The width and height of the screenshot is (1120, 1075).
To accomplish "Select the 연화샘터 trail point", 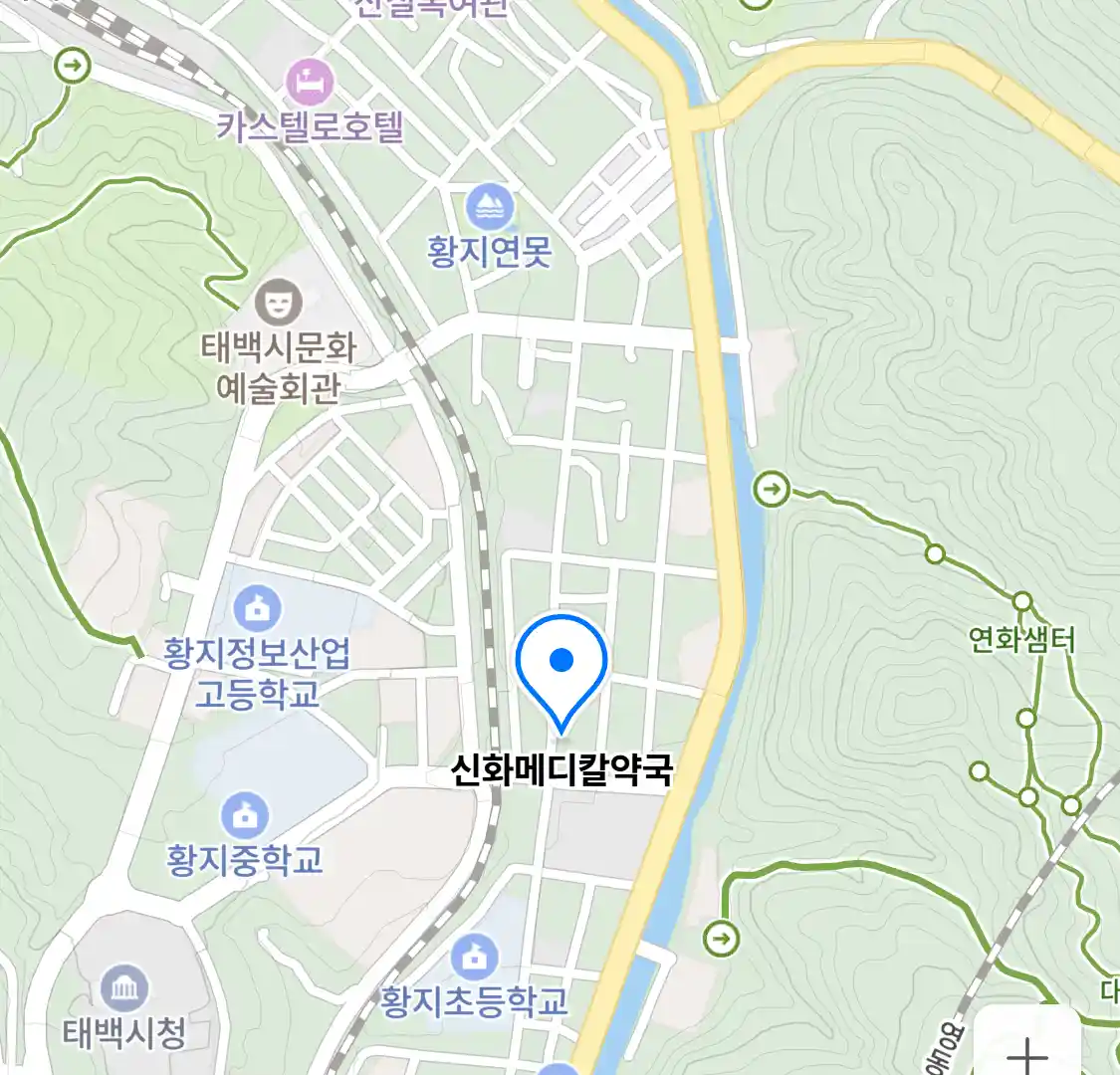I will tap(1022, 602).
